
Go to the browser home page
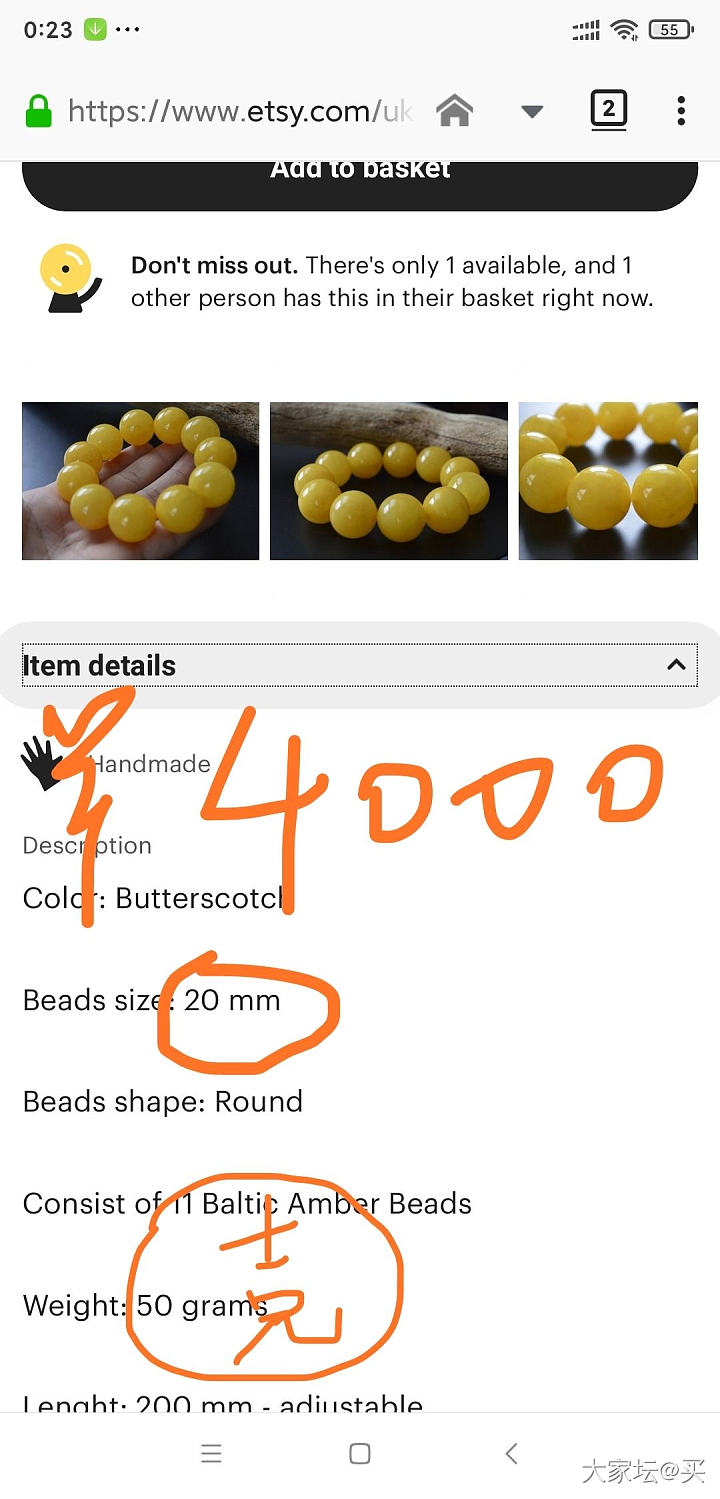coord(454,111)
